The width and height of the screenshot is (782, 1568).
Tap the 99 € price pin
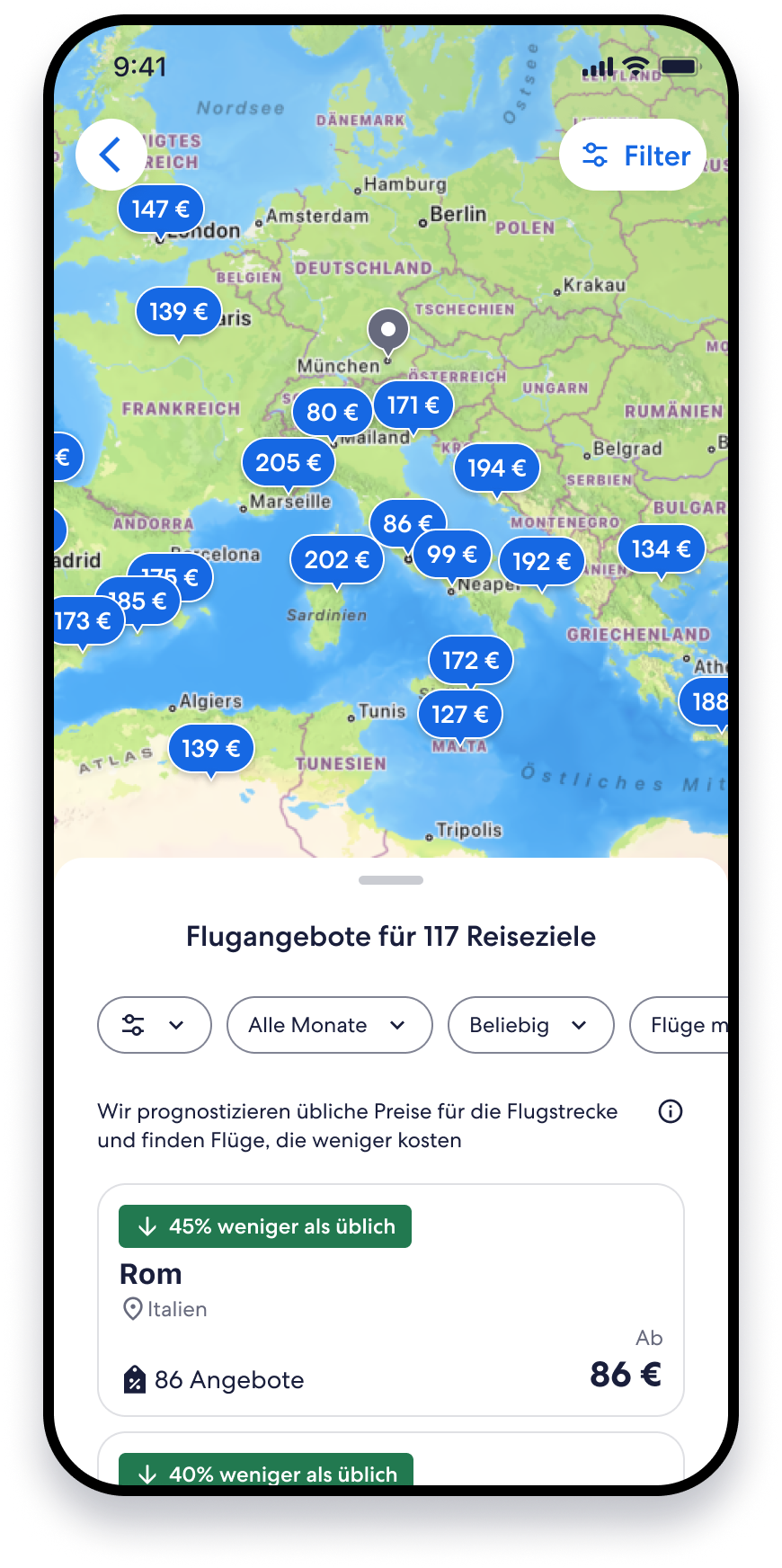click(x=452, y=554)
